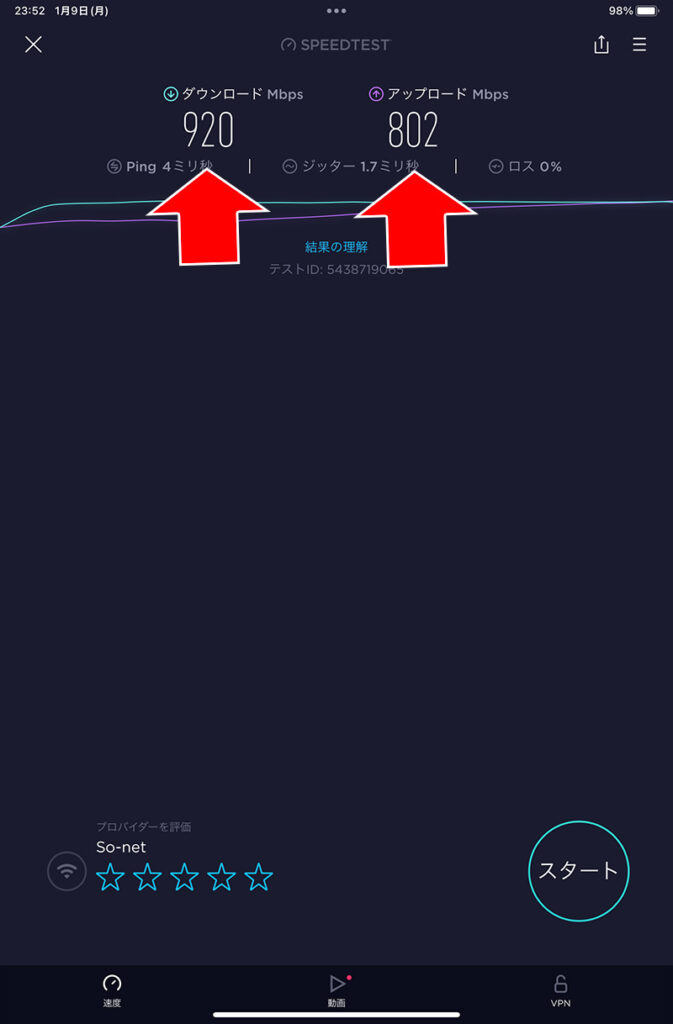Switch to the 動画 tab
The width and height of the screenshot is (673, 1024).
(x=336, y=990)
